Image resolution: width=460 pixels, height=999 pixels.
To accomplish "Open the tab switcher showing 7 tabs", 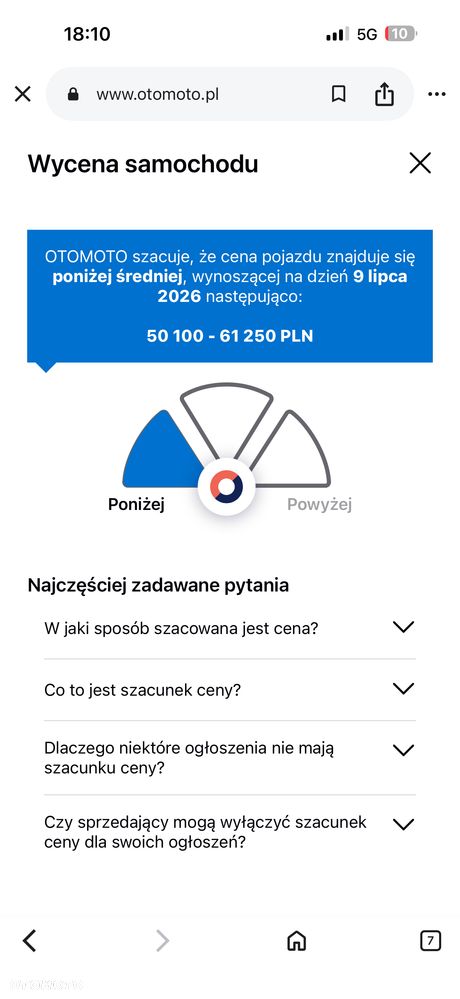I will pyautogui.click(x=431, y=940).
